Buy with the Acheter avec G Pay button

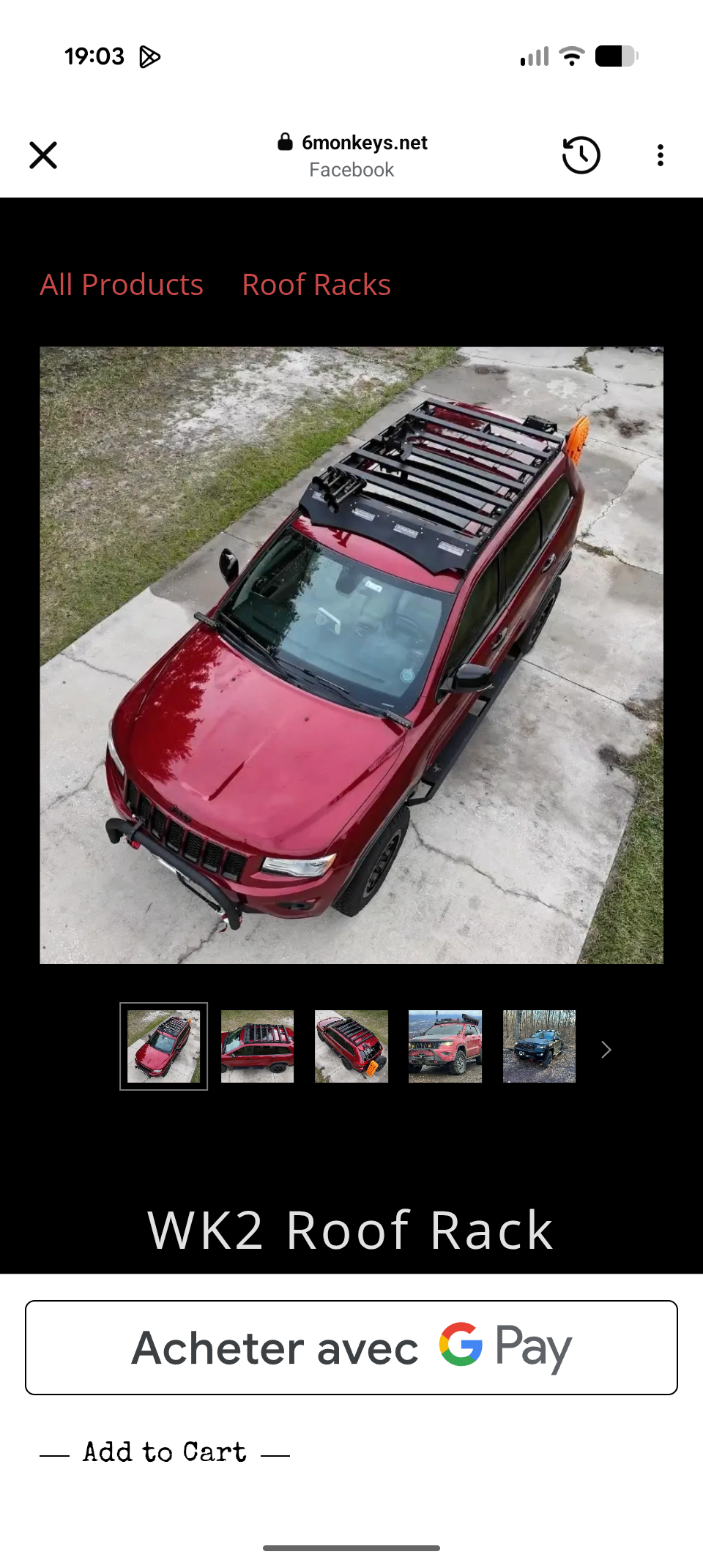[x=351, y=1348]
